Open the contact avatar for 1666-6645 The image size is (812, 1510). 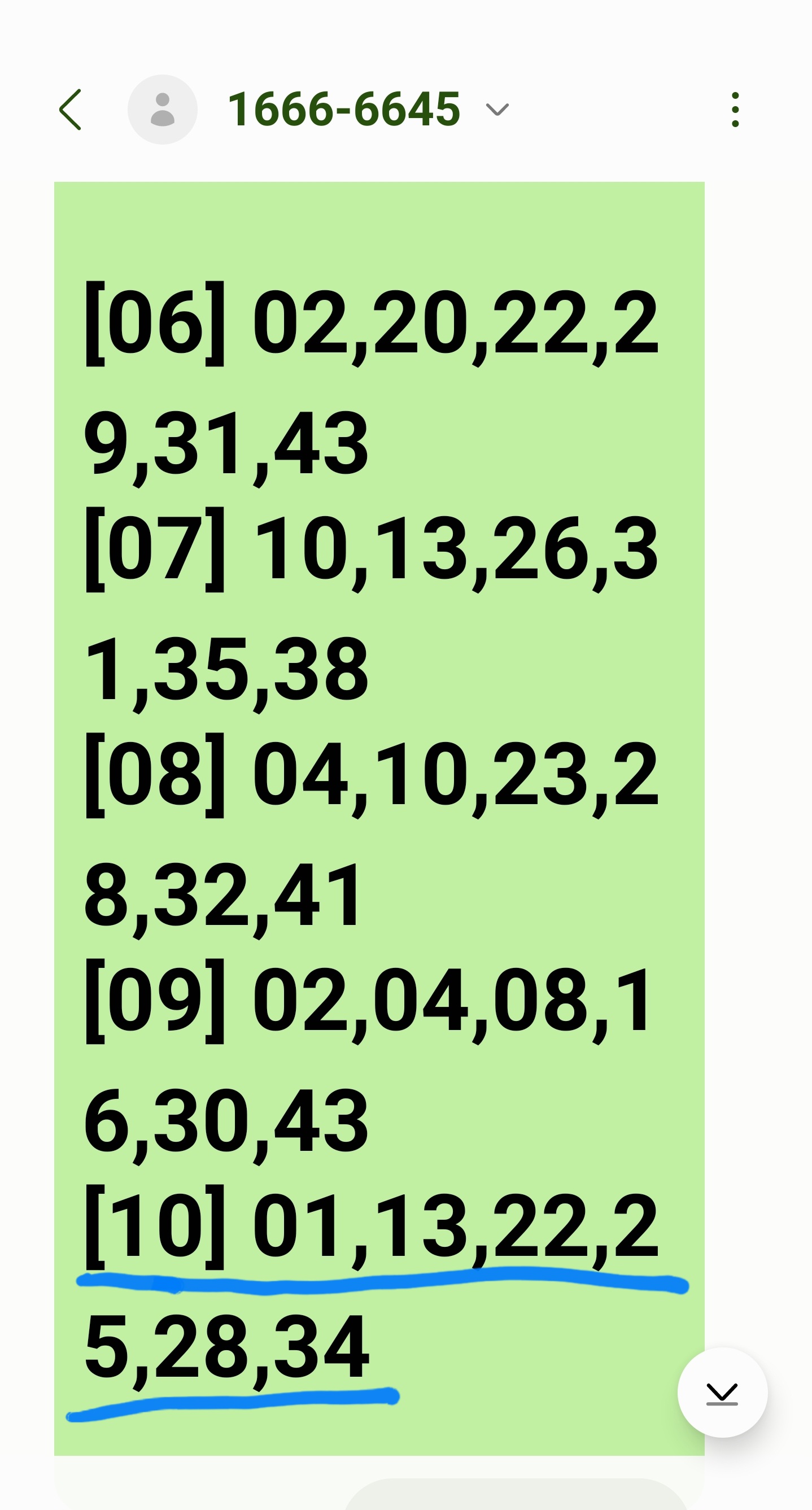point(163,110)
